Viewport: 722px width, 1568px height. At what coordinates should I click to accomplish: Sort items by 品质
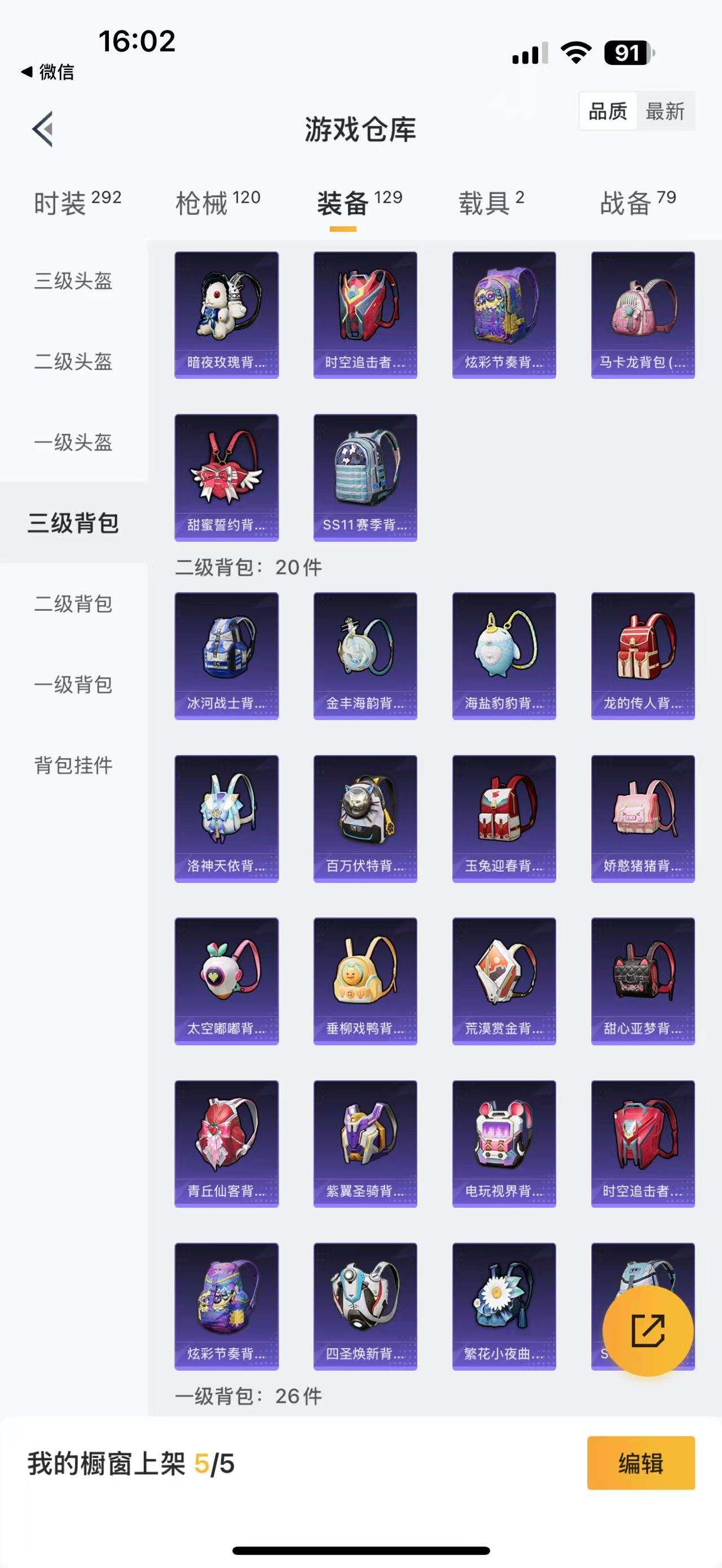click(x=607, y=112)
